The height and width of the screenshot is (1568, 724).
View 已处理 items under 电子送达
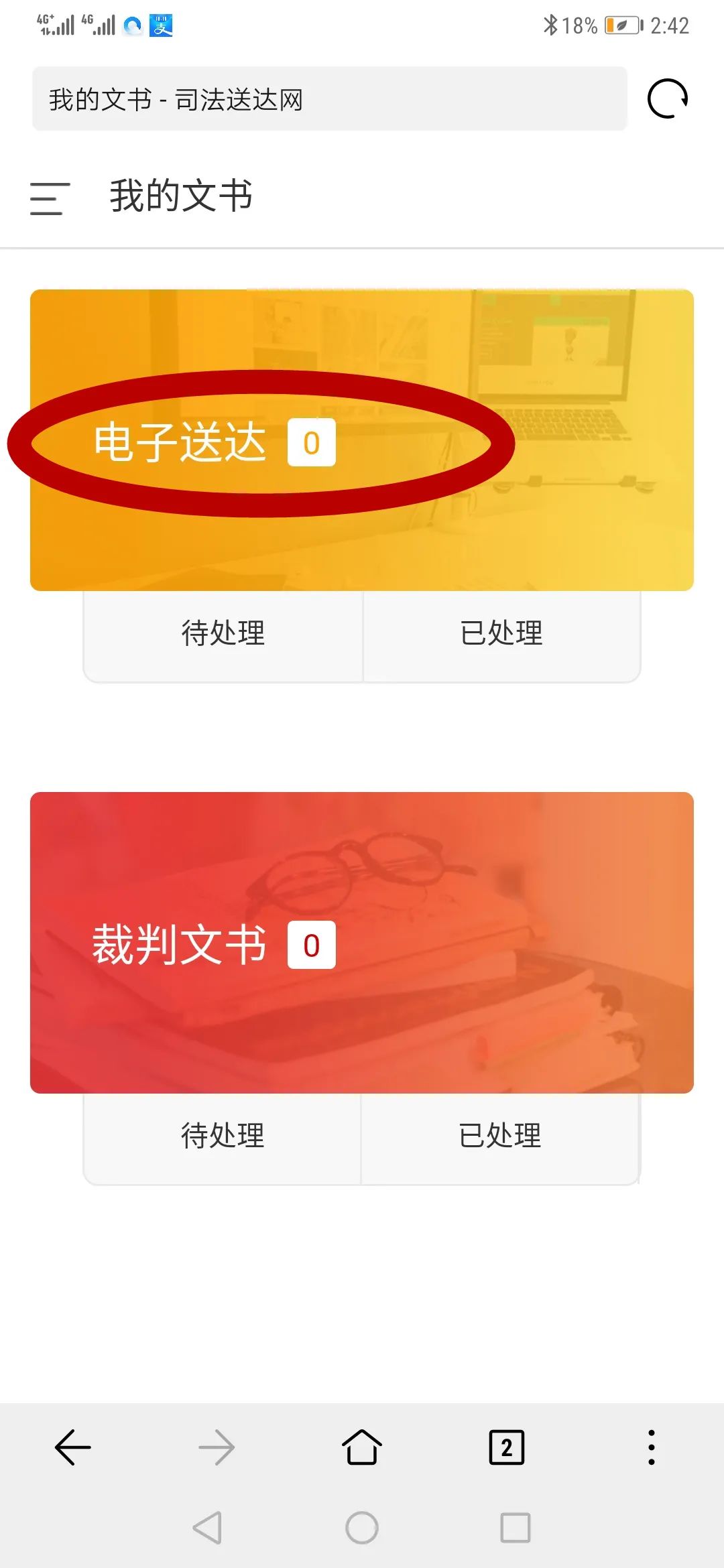501,634
